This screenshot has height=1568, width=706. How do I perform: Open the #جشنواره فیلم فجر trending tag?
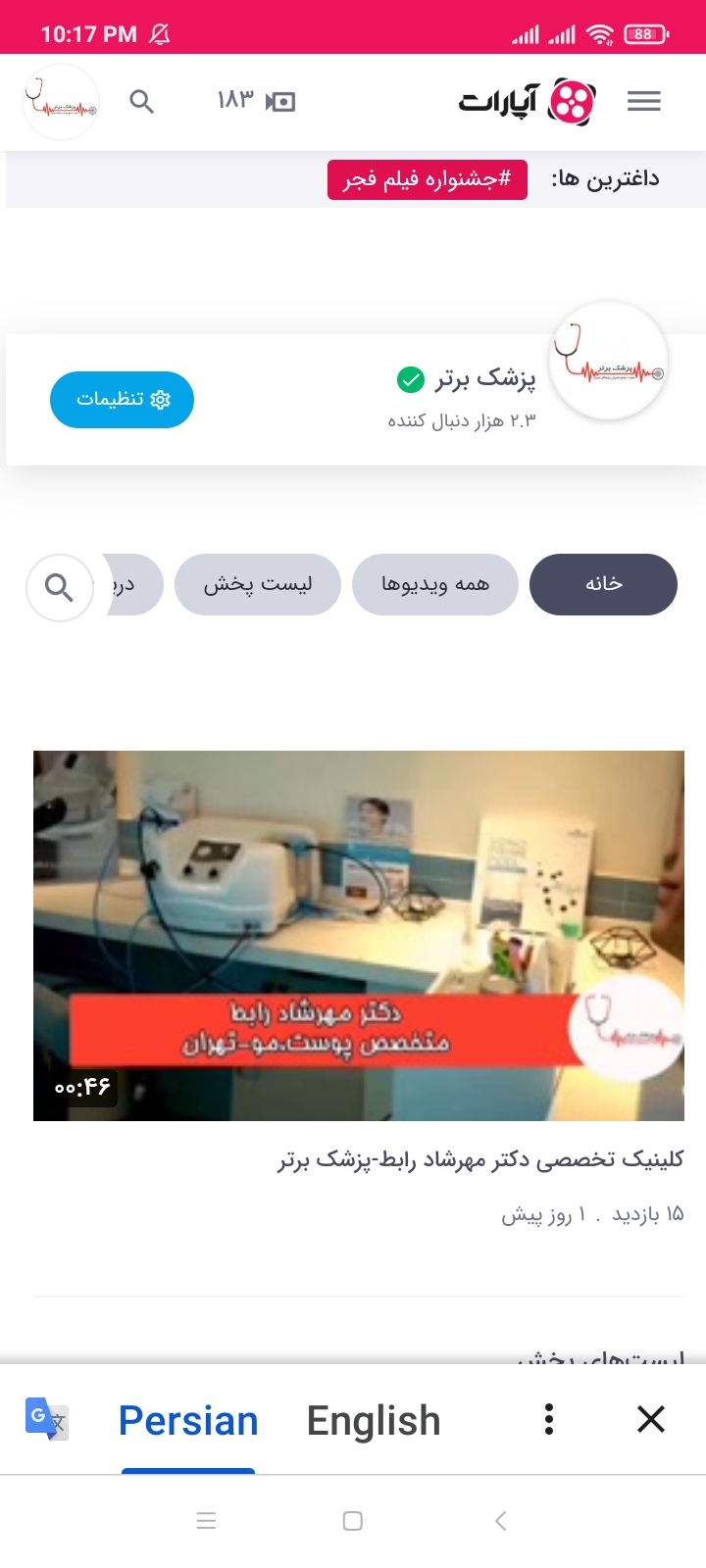(427, 179)
